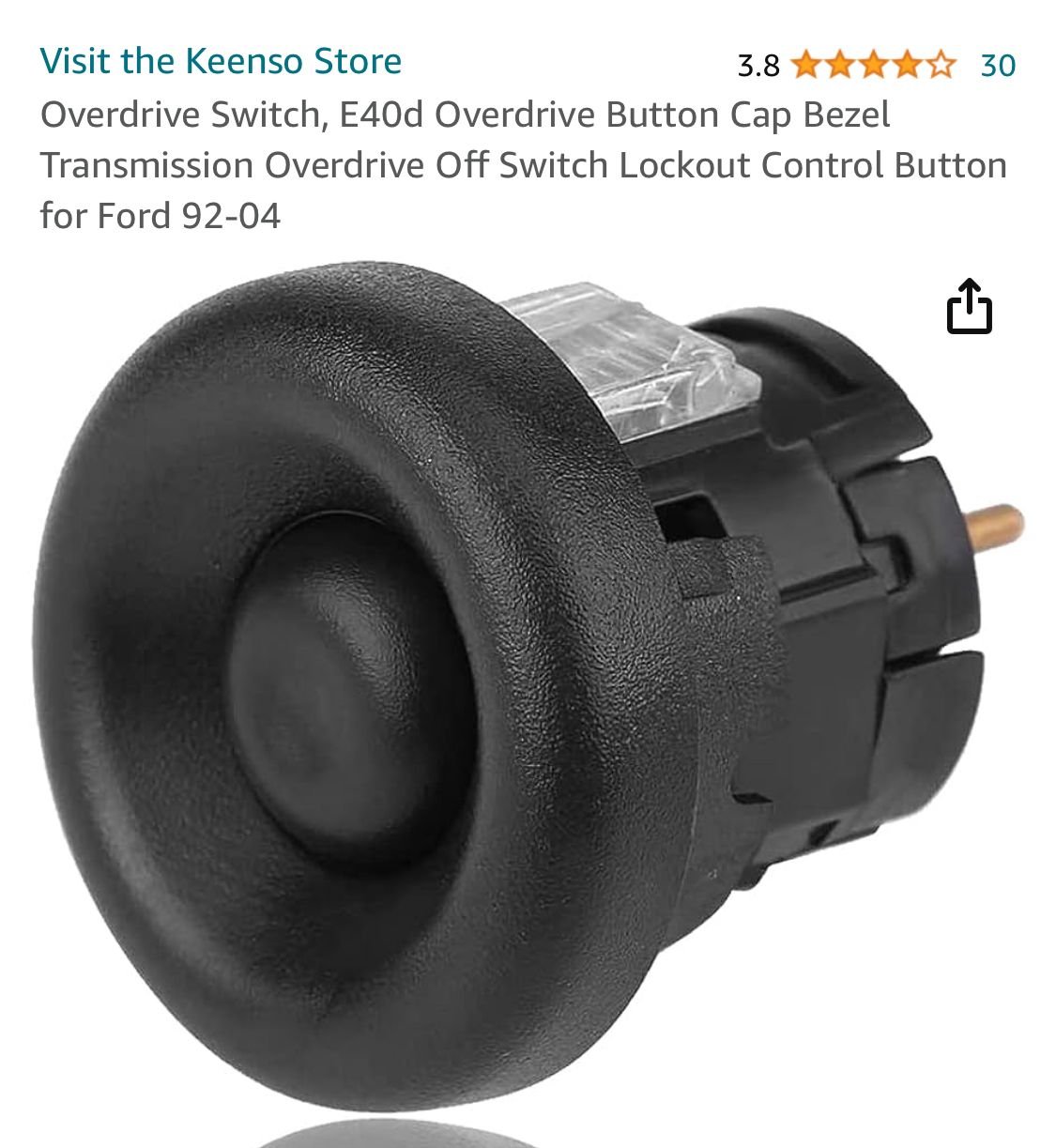Open the 3.8 star ratings

872,65
